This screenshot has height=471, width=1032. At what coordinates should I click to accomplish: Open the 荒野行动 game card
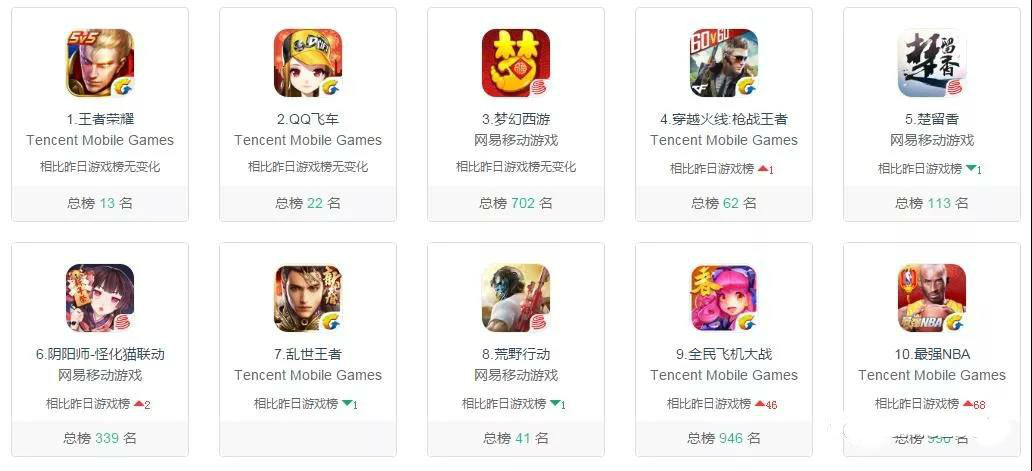click(516, 298)
